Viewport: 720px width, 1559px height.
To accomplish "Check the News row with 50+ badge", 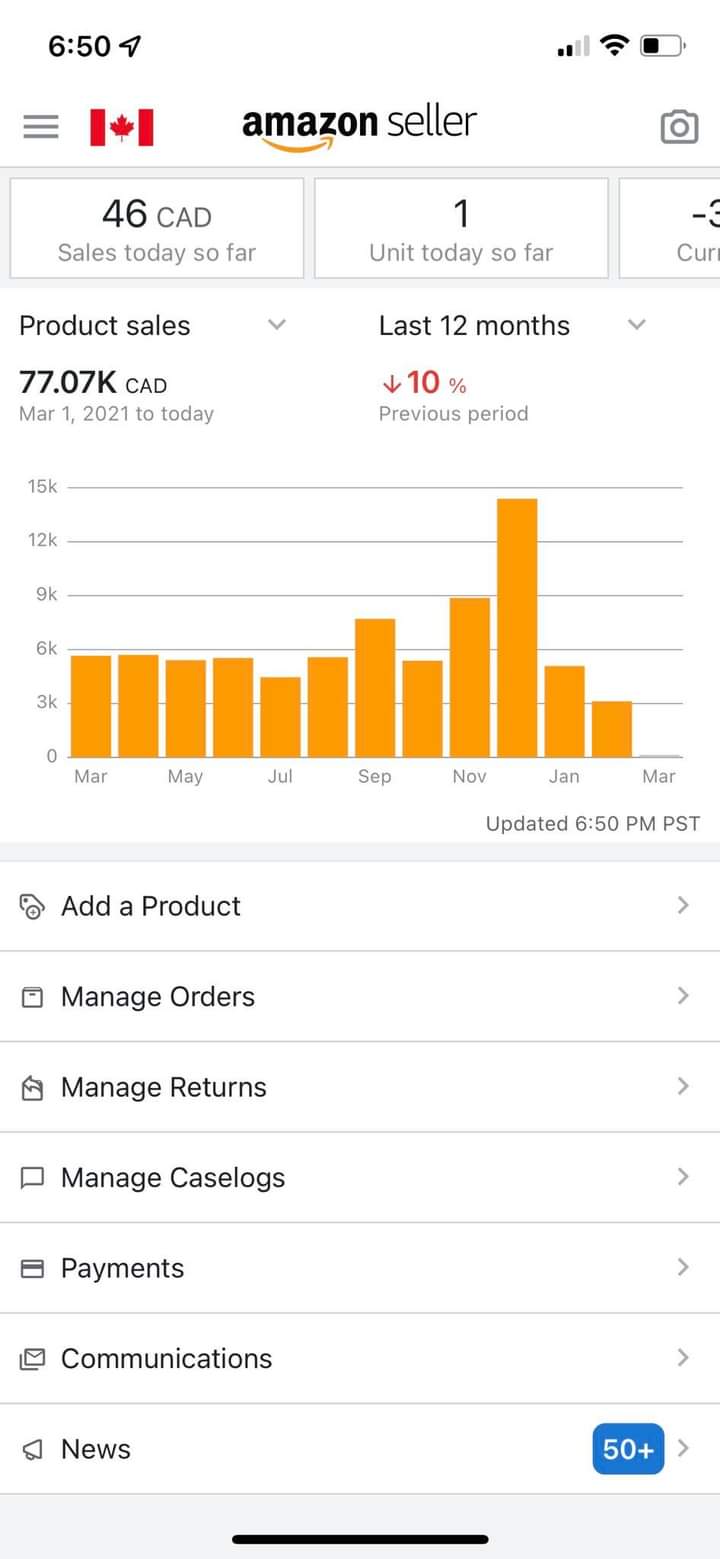I will [x=360, y=1449].
